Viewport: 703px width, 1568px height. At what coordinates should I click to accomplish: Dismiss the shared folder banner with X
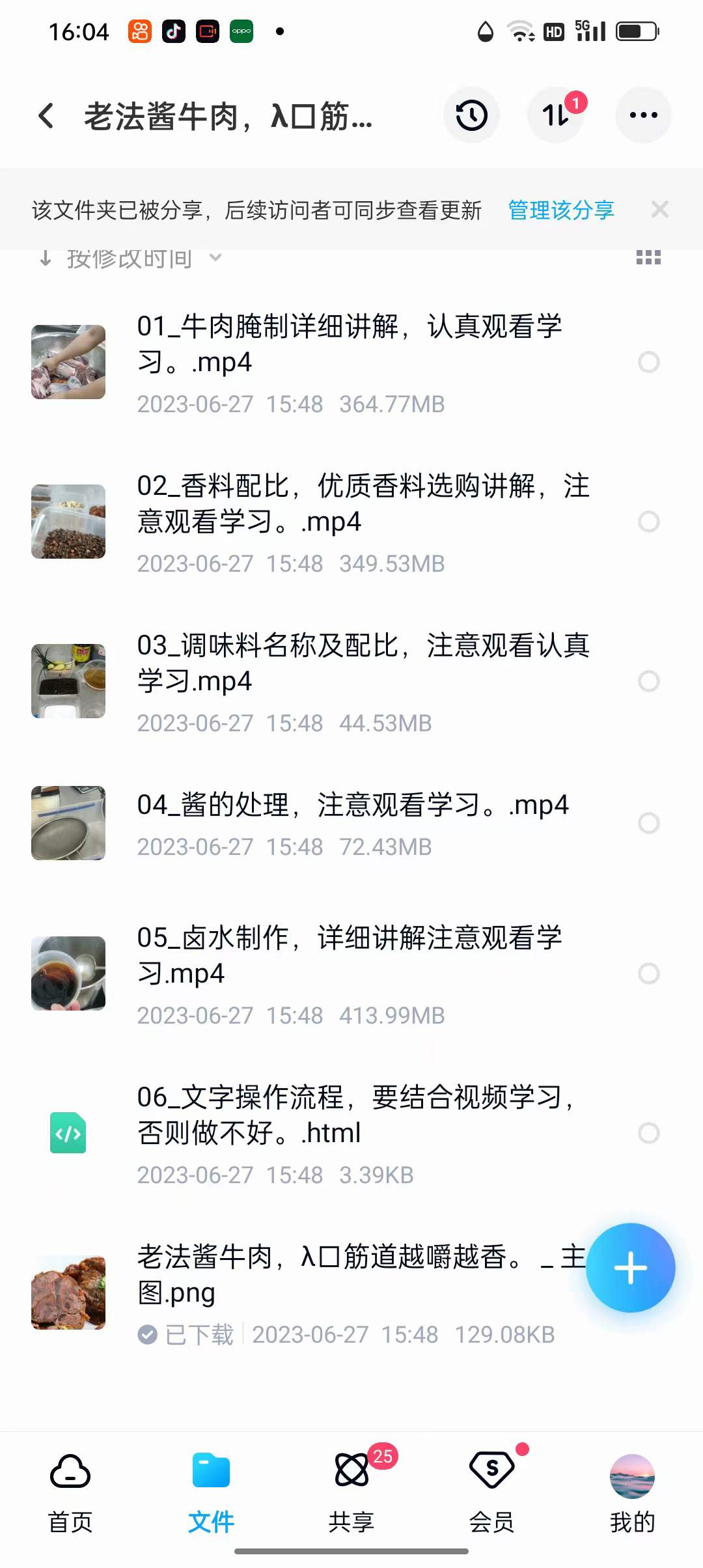pos(660,209)
